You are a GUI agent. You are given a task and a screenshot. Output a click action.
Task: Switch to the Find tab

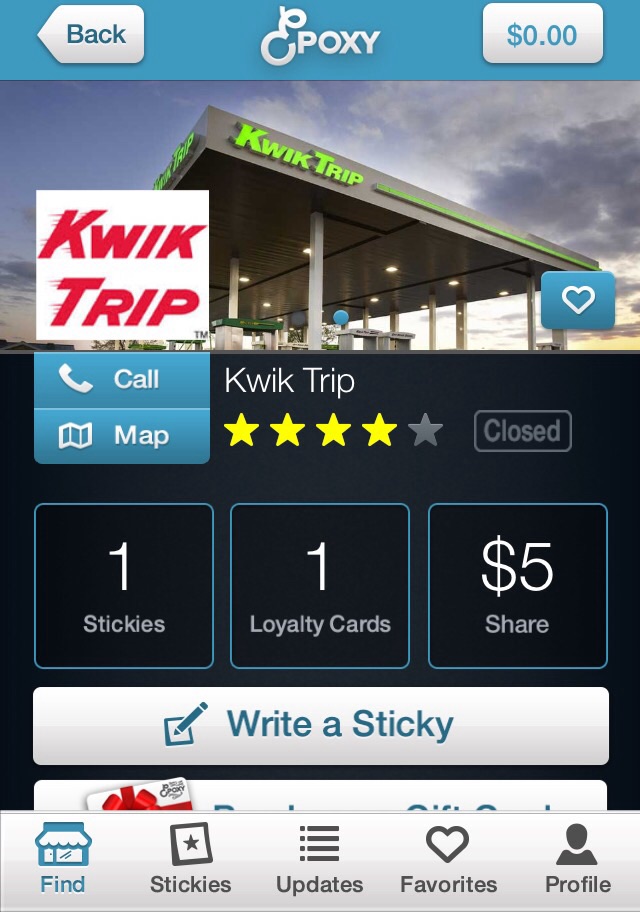click(62, 860)
